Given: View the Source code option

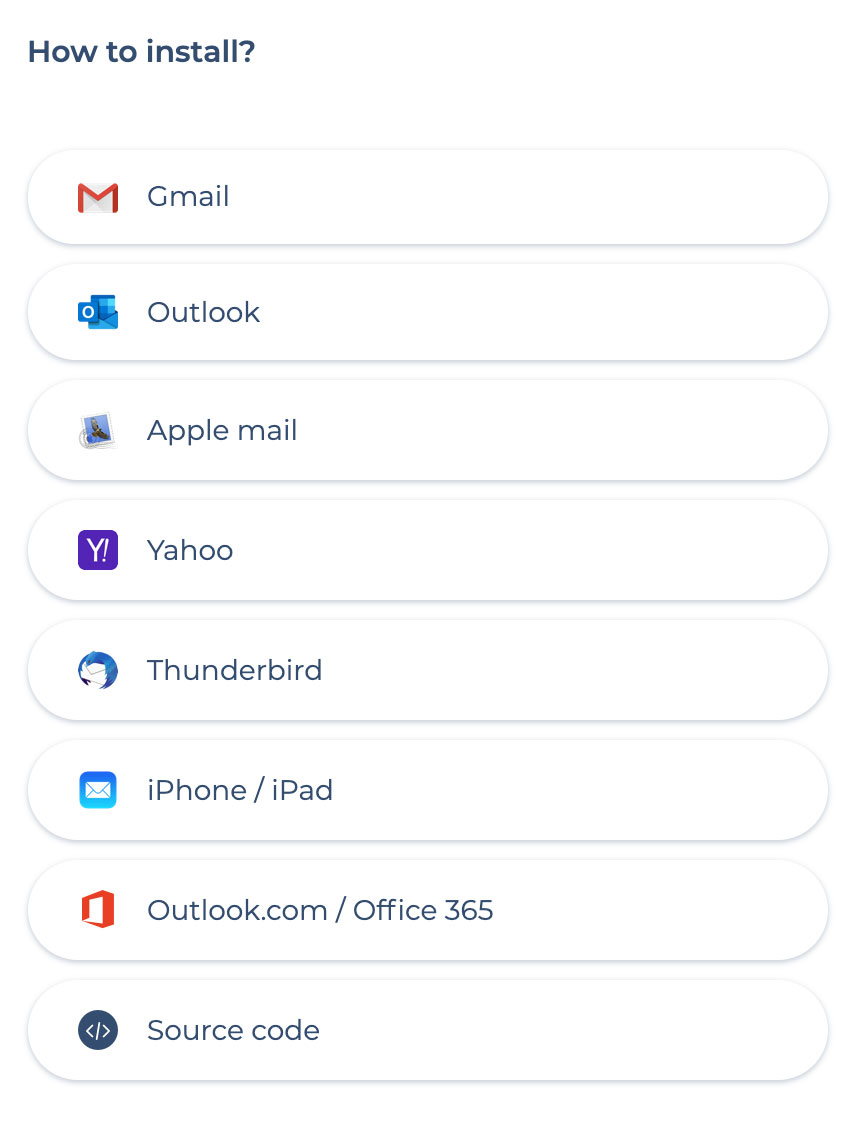Looking at the screenshot, I should [427, 1030].
